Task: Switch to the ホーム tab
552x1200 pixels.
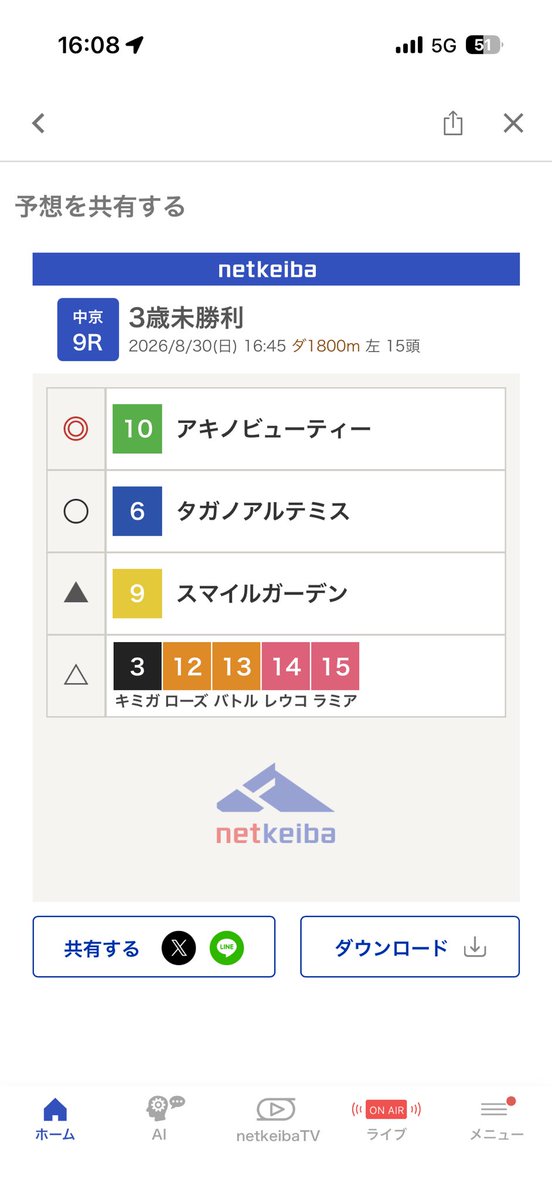Action: 55,1119
